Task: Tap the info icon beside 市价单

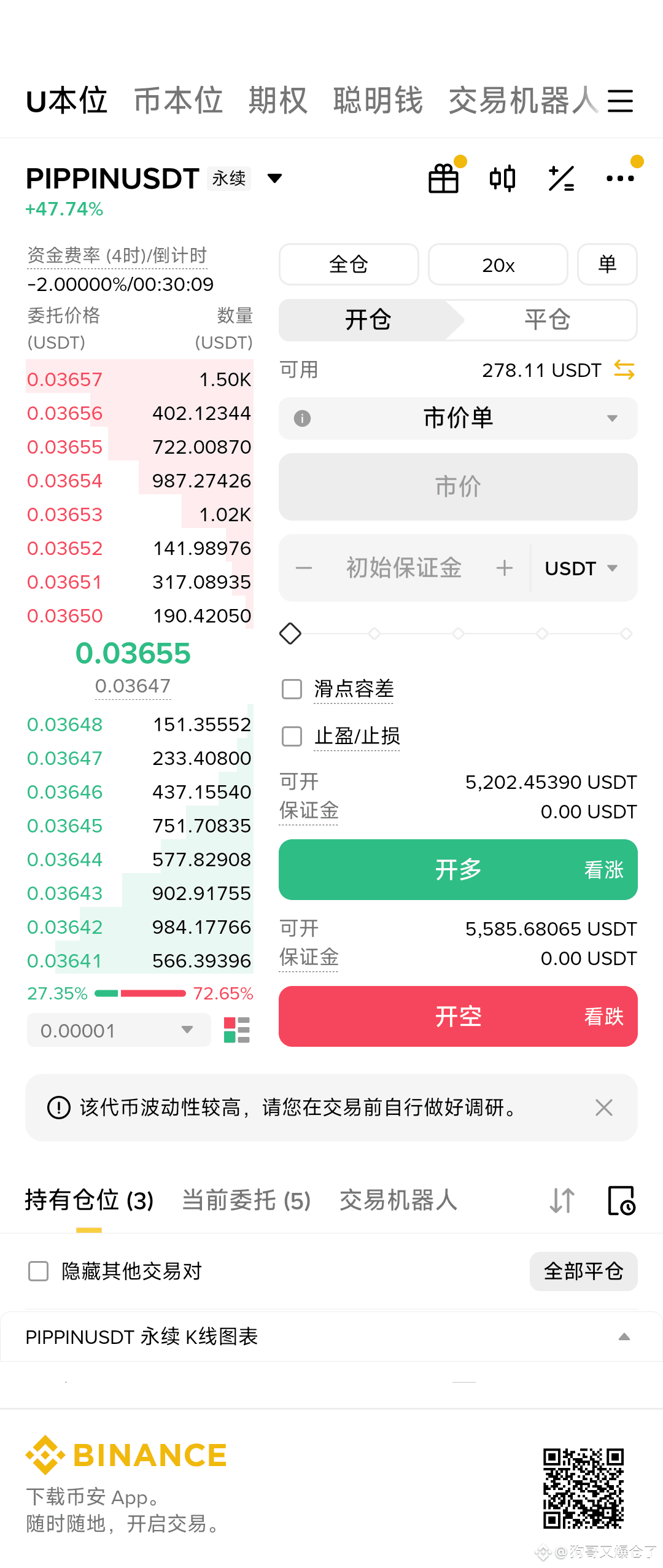Action: (x=301, y=418)
